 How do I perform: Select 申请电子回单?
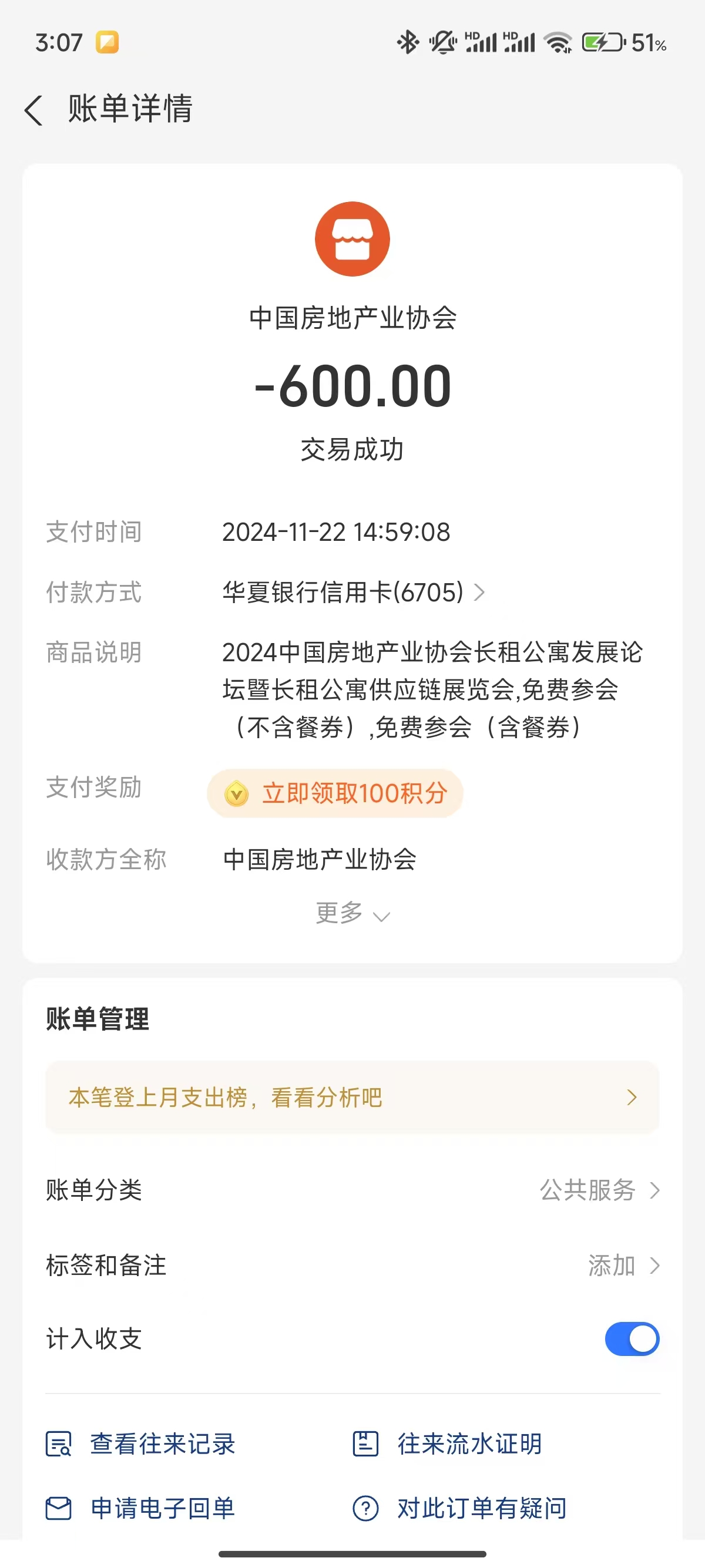[141, 1508]
